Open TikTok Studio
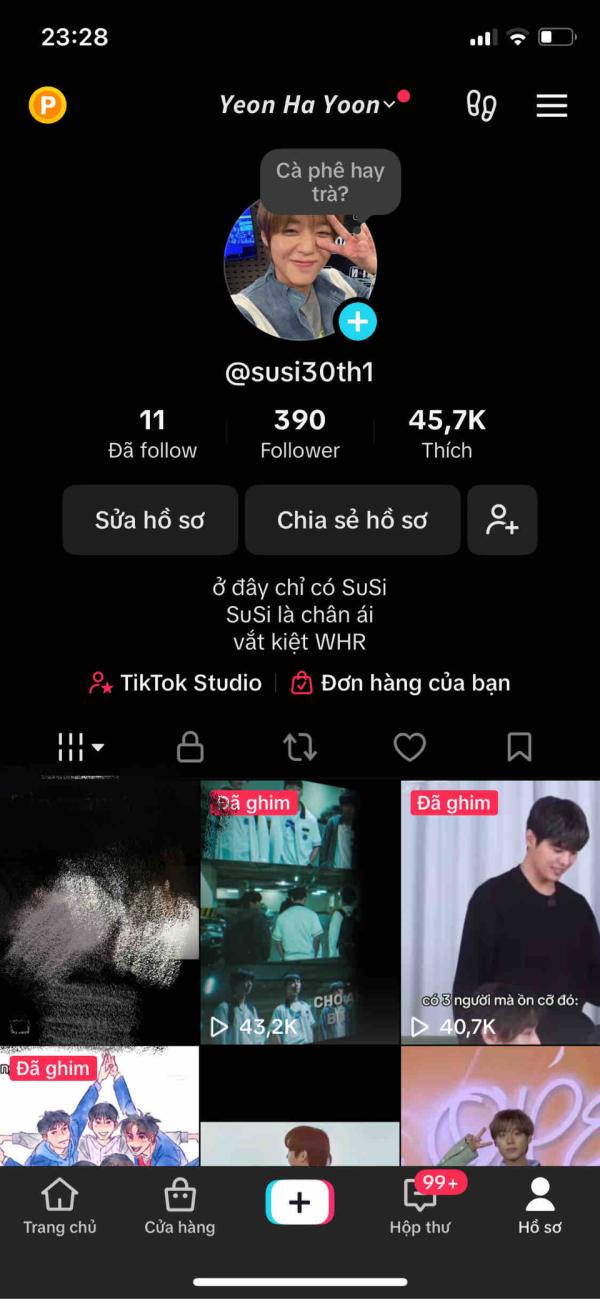The image size is (600, 1299). (x=176, y=683)
